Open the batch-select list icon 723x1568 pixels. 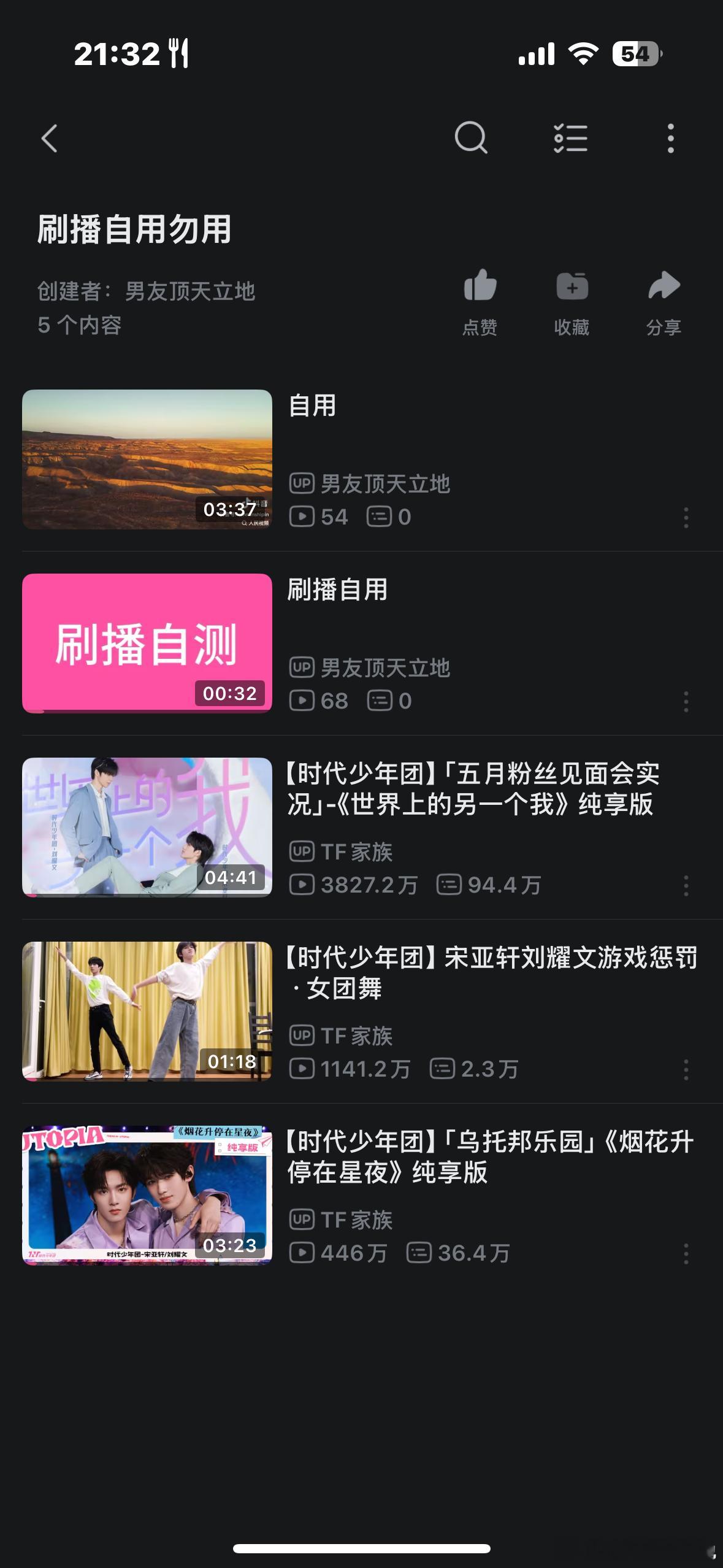(570, 138)
